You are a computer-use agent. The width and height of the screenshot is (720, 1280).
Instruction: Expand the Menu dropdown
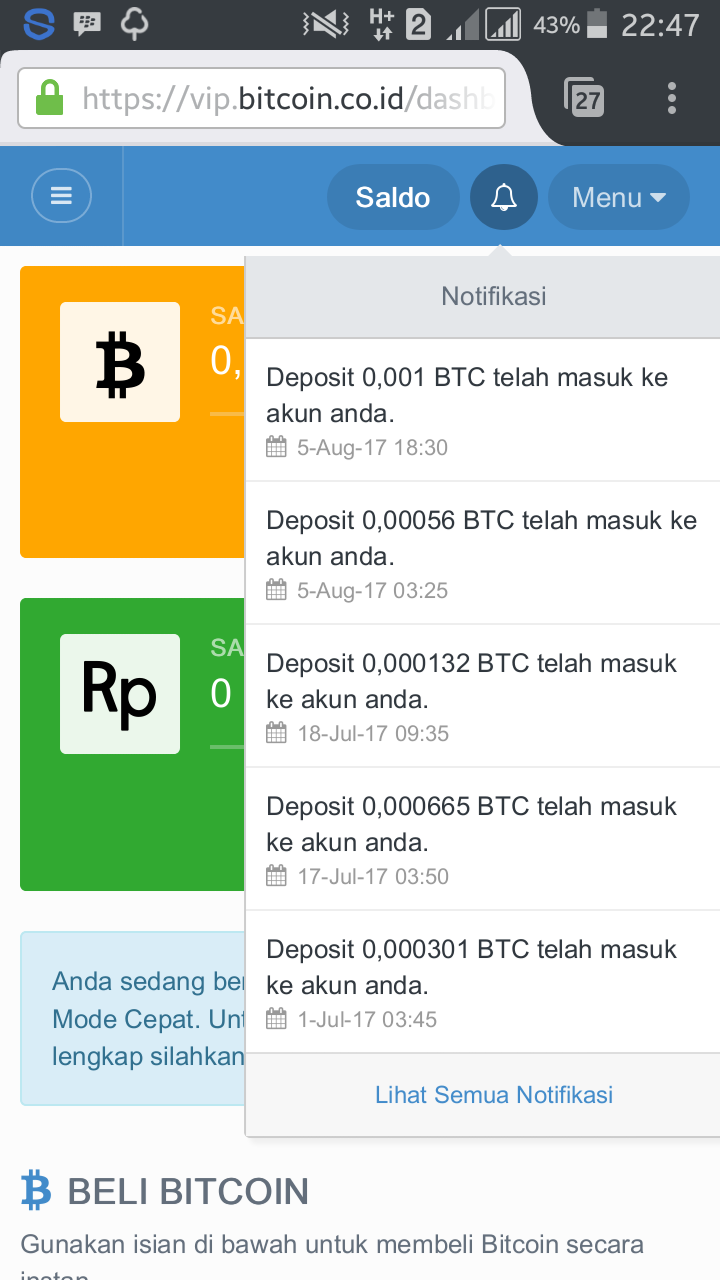(619, 197)
